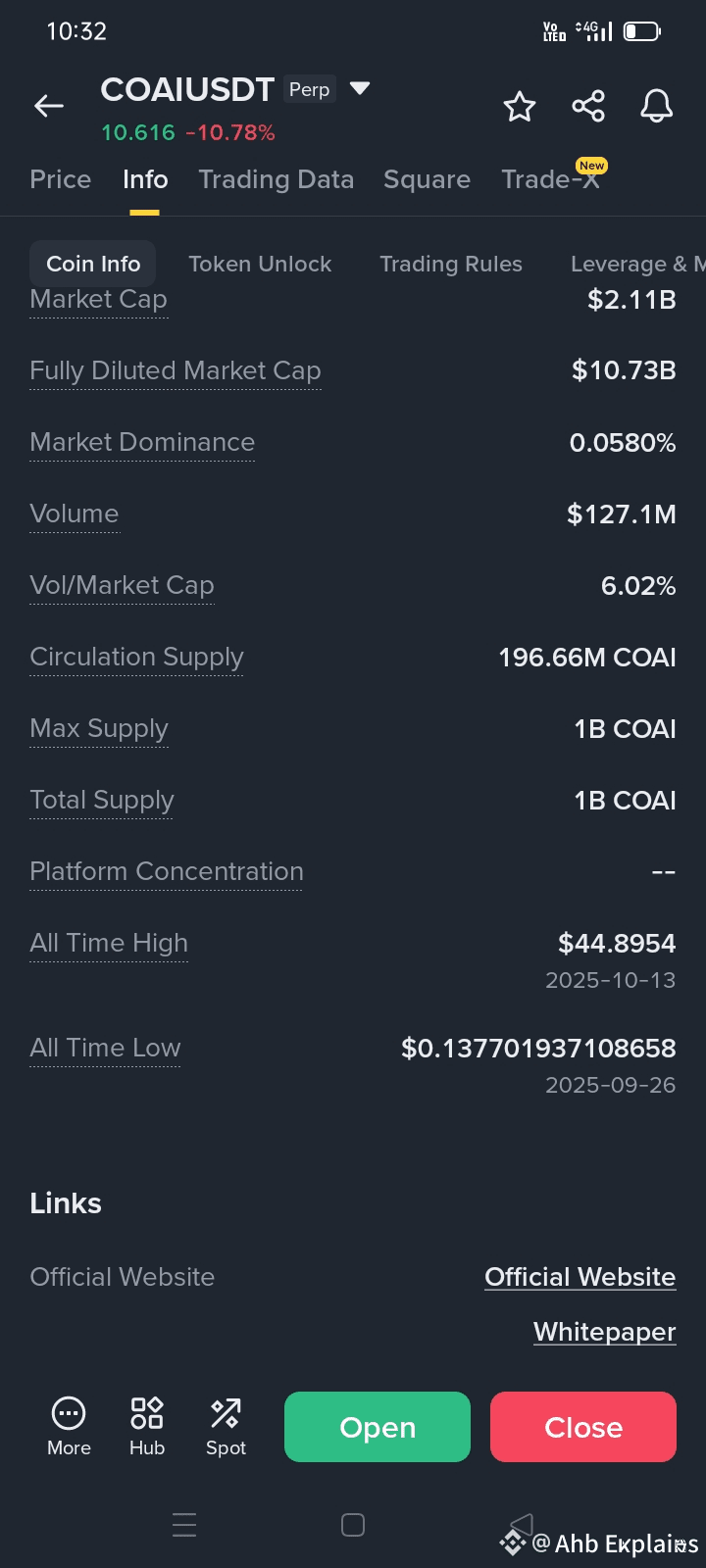Open the Trade-X tab

coord(550,179)
